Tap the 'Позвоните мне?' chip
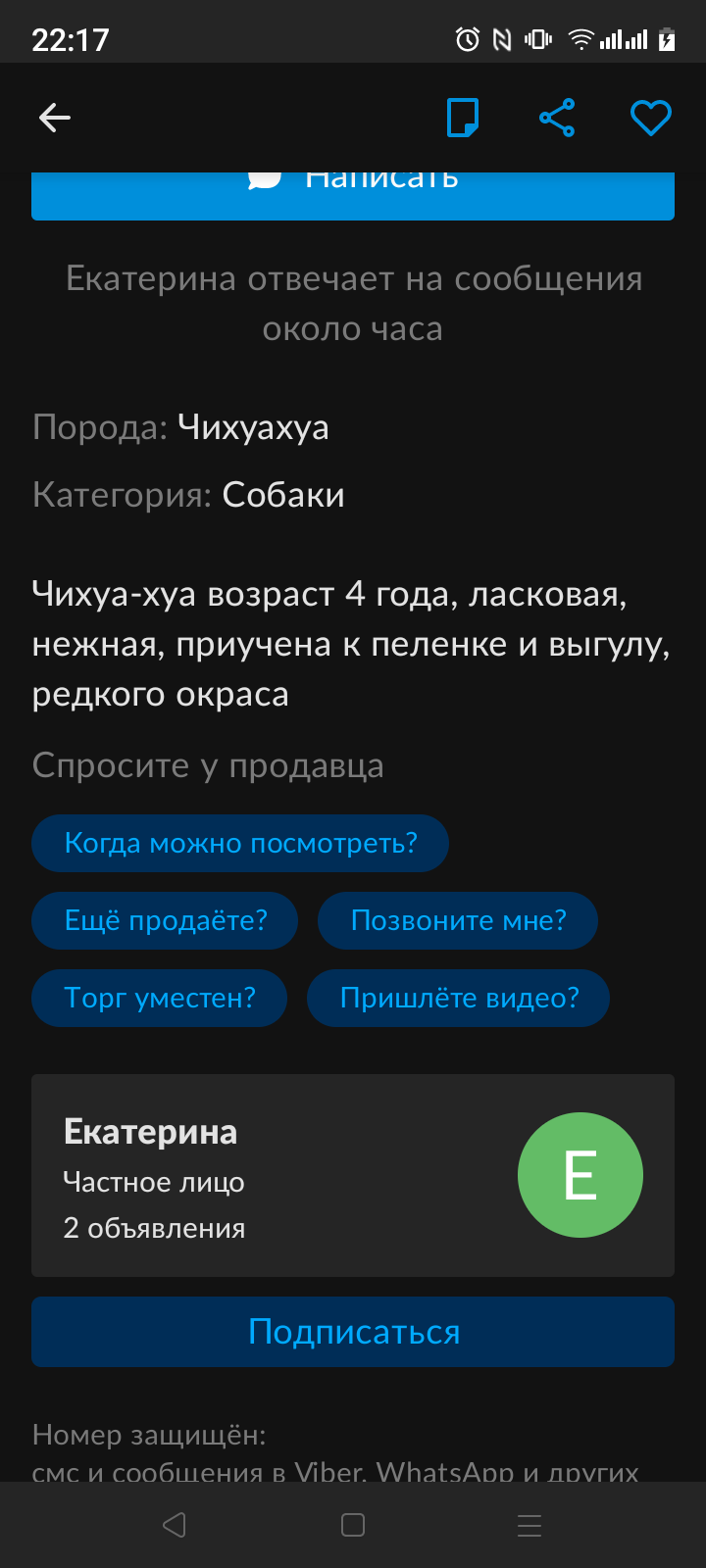Screen dimensions: 706x1568 (458, 920)
